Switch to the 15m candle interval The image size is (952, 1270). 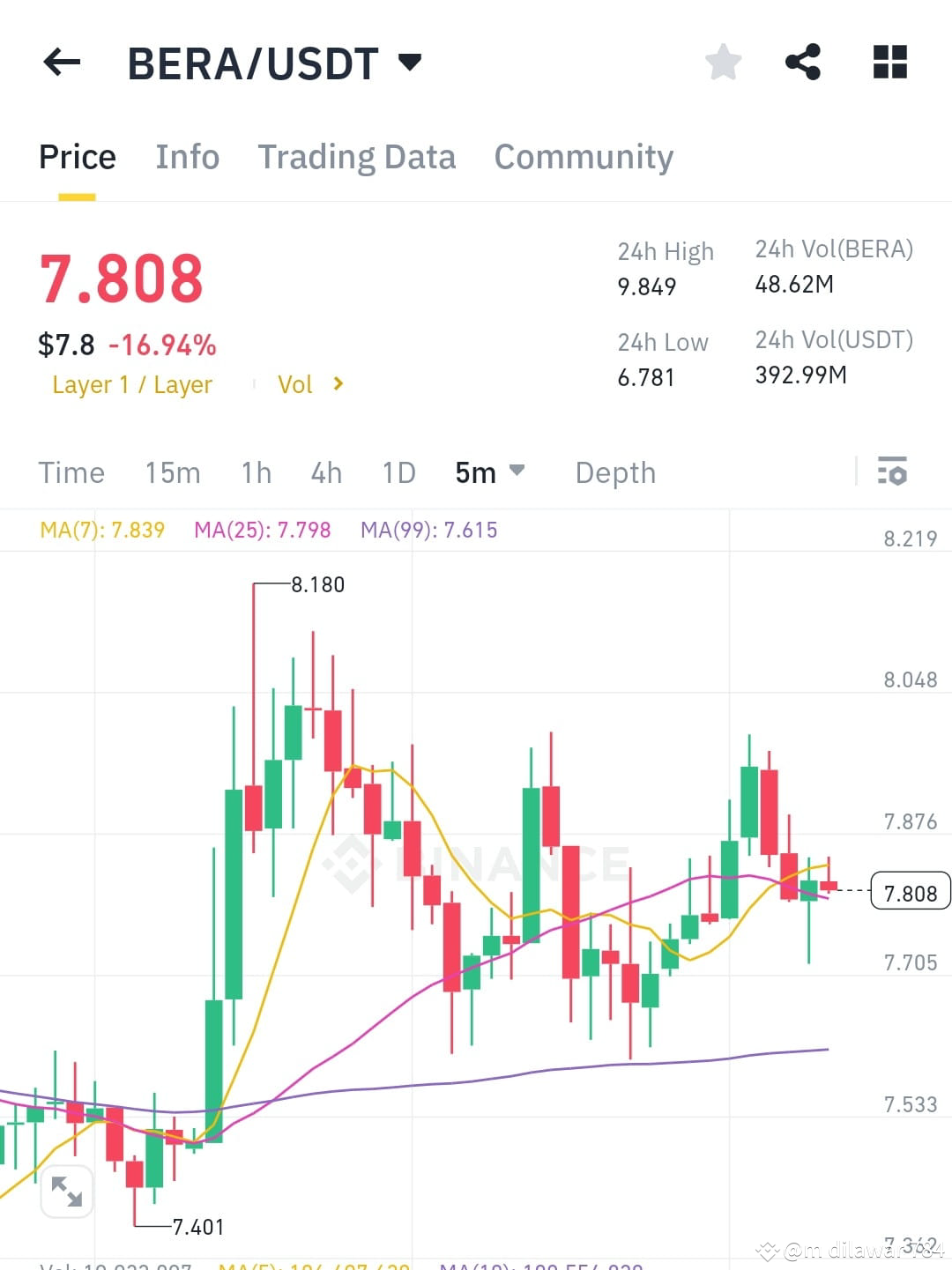pyautogui.click(x=173, y=472)
